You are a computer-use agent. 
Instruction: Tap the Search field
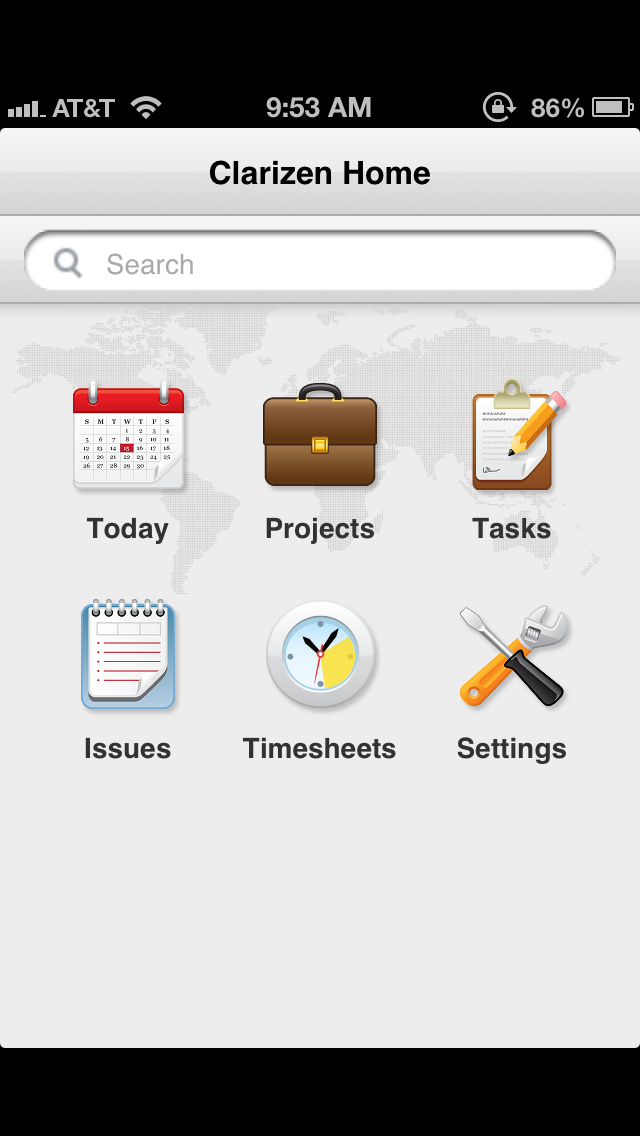tap(320, 264)
